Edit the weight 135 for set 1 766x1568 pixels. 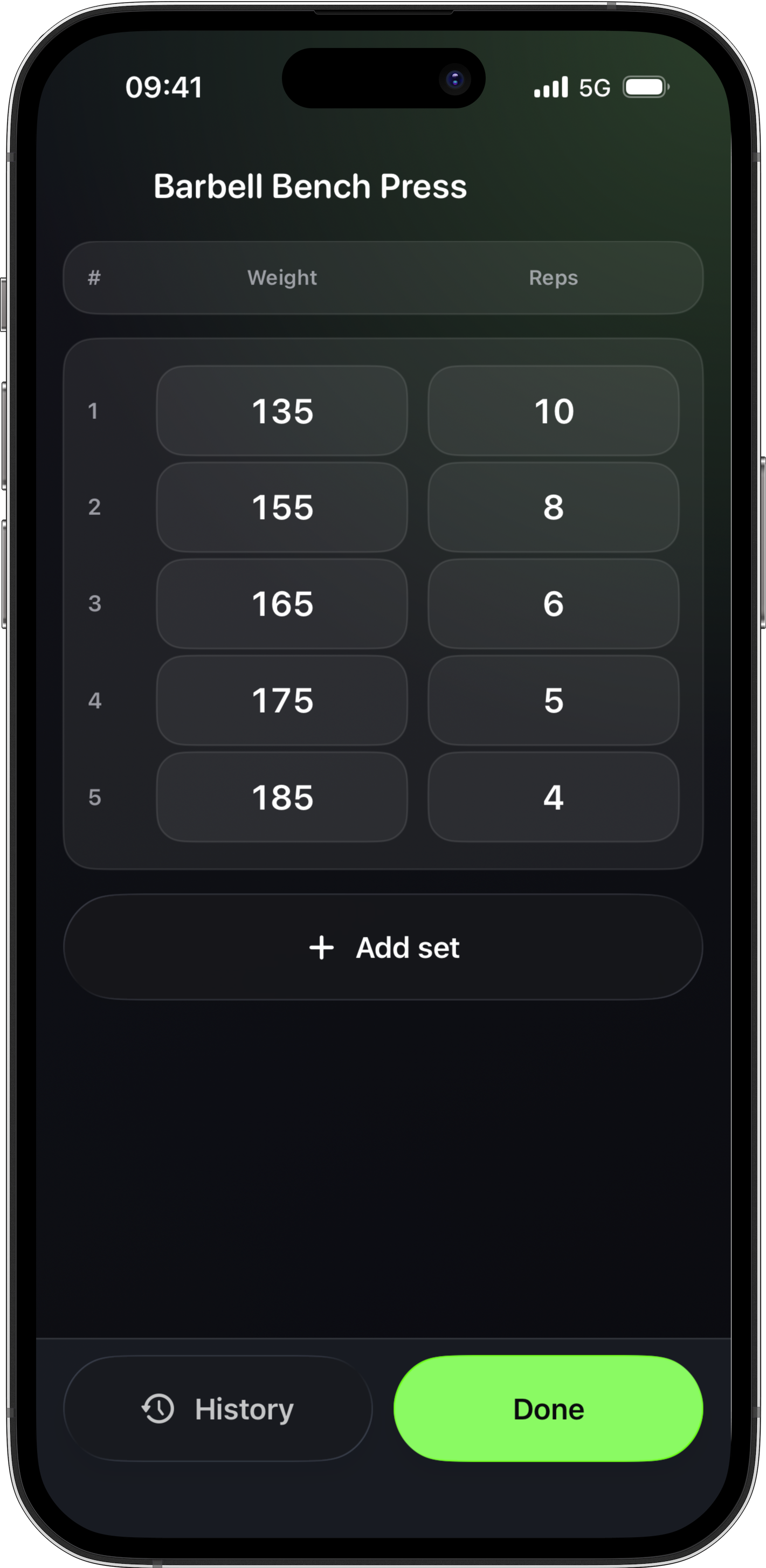coord(282,411)
